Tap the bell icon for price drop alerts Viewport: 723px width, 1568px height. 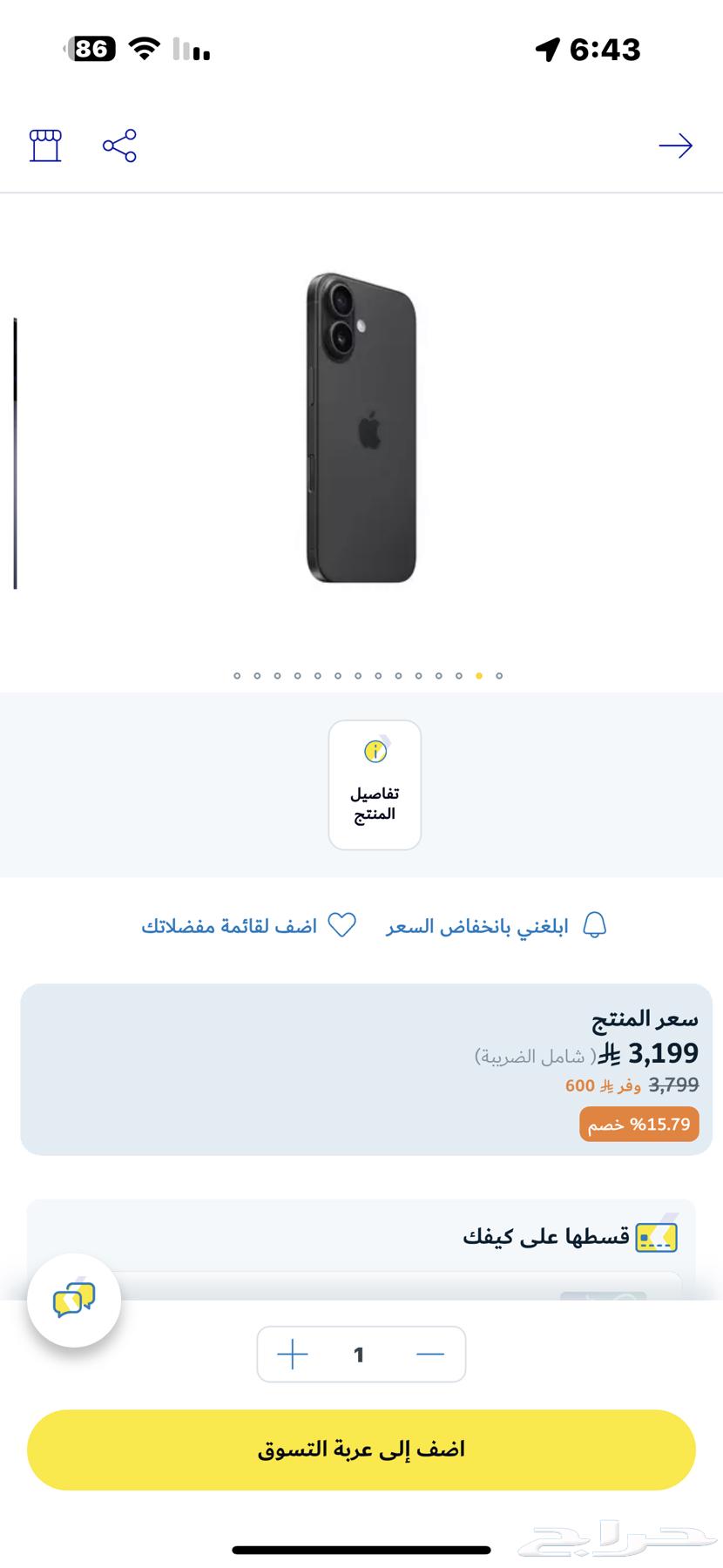click(x=596, y=925)
